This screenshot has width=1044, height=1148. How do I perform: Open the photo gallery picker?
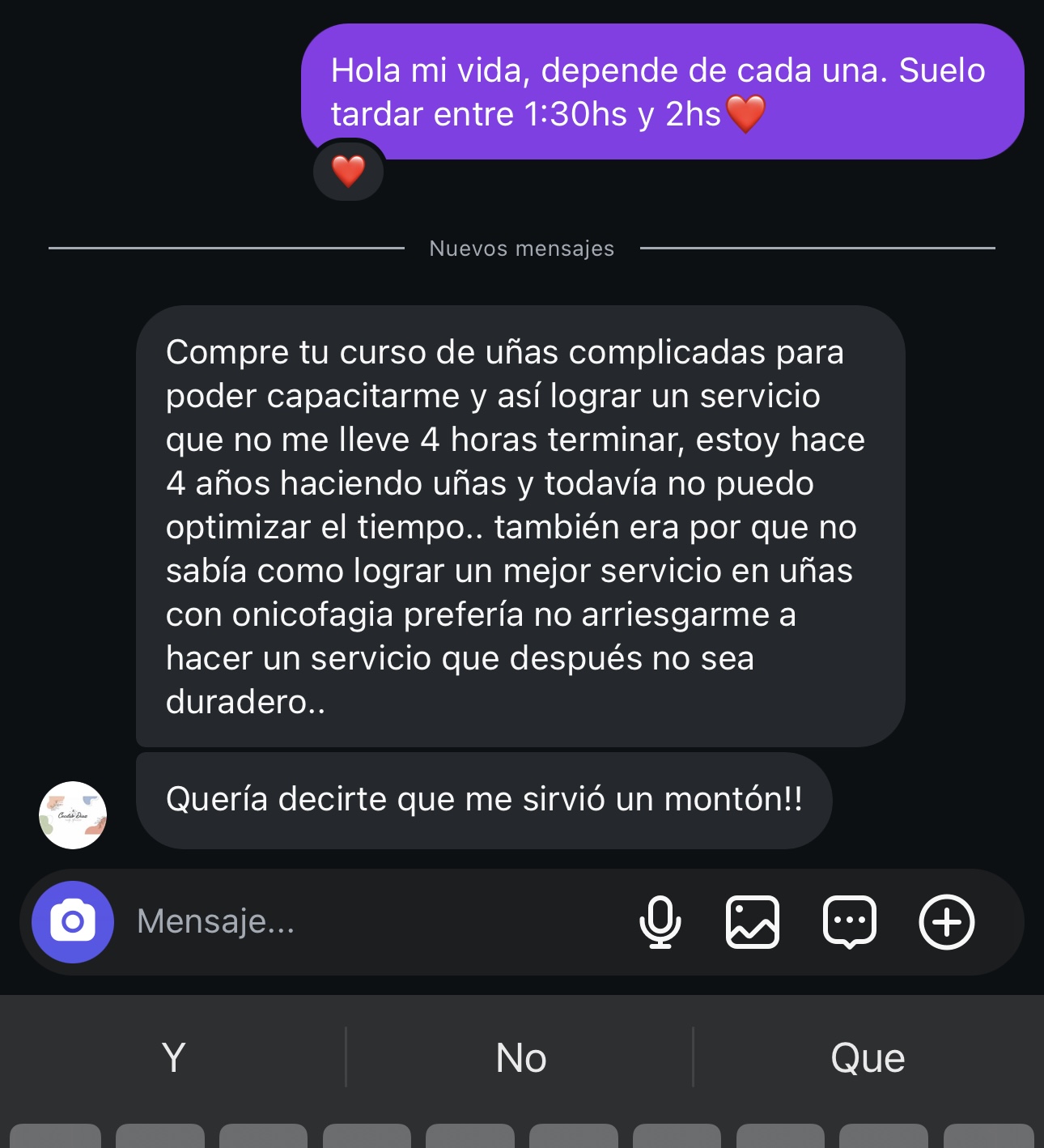pyautogui.click(x=753, y=921)
